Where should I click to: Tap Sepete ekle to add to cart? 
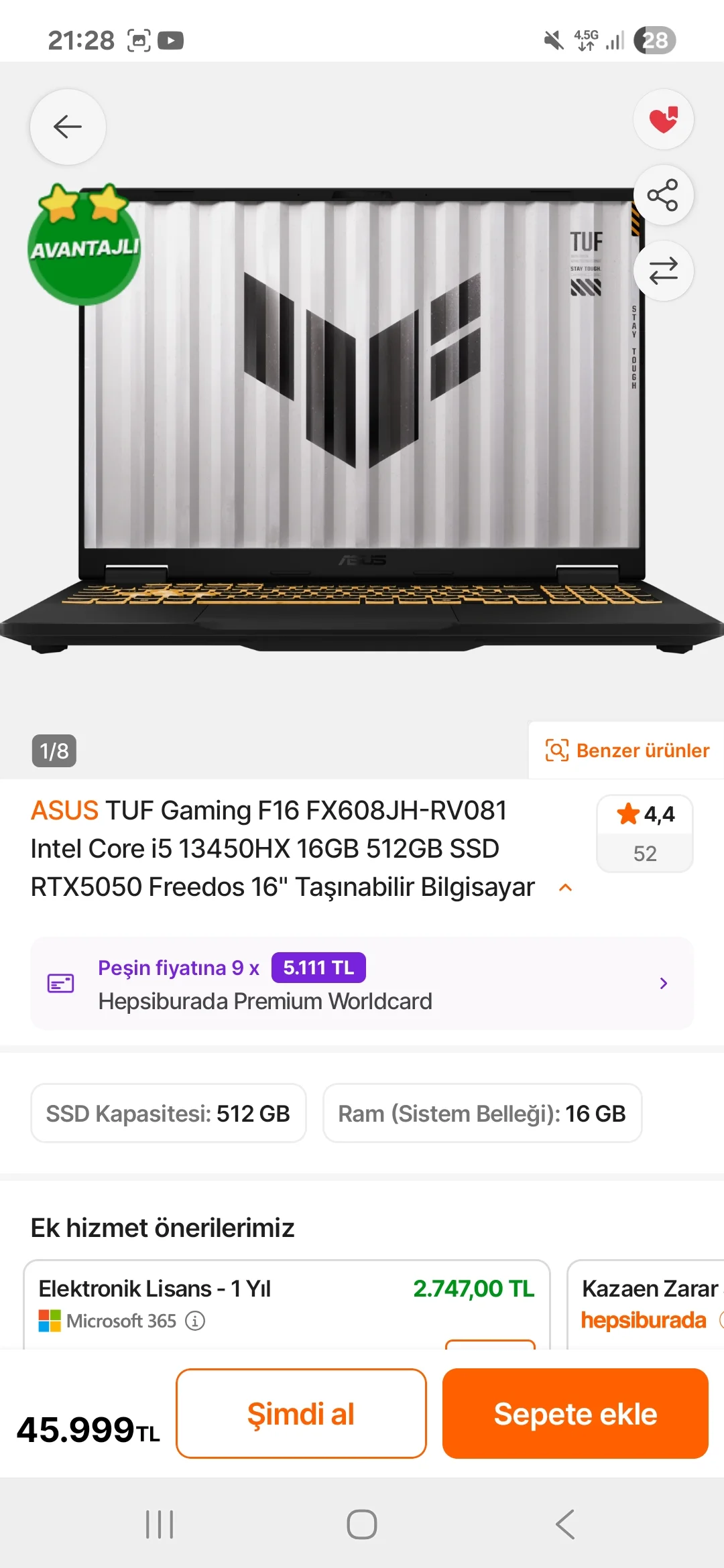point(575,1413)
